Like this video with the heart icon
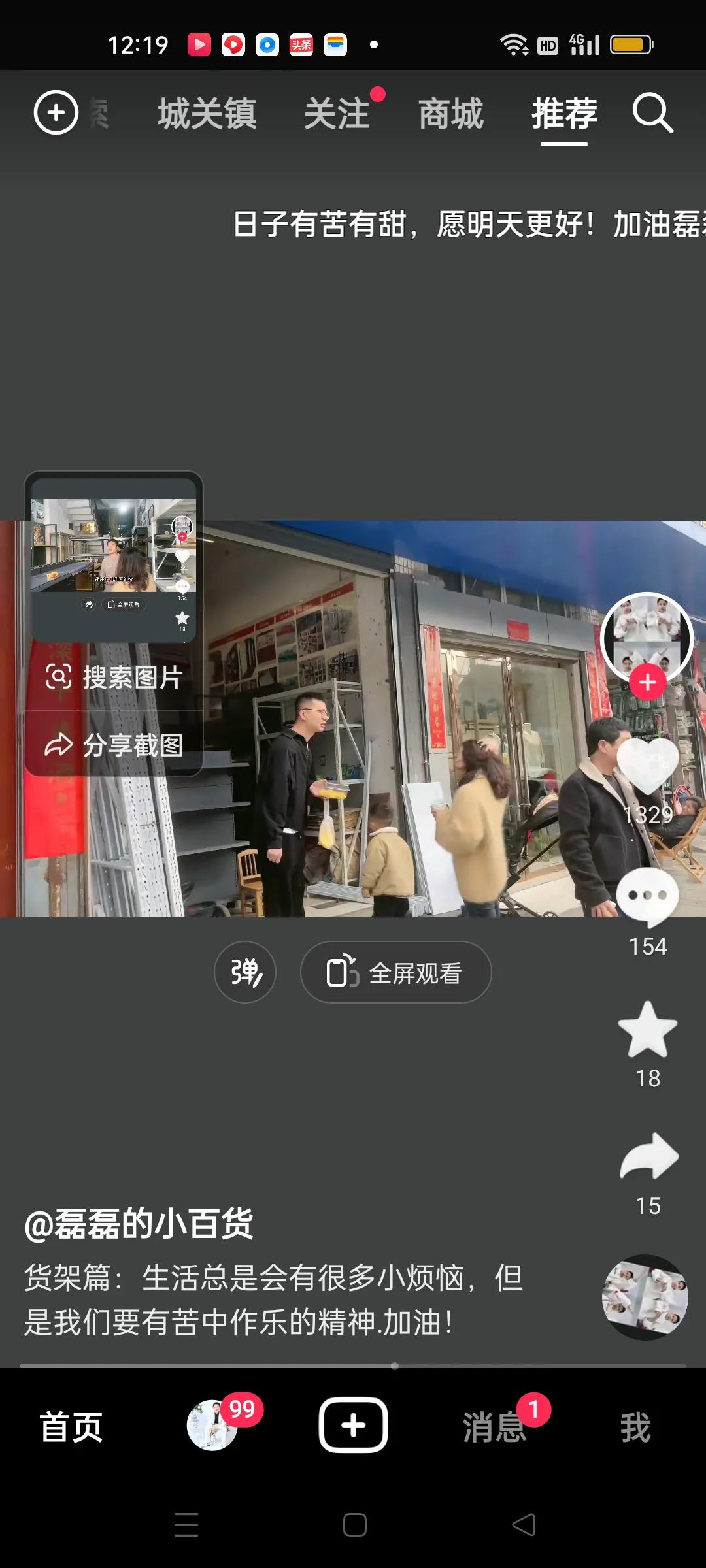Image resolution: width=706 pixels, height=1568 pixels. pos(647,766)
